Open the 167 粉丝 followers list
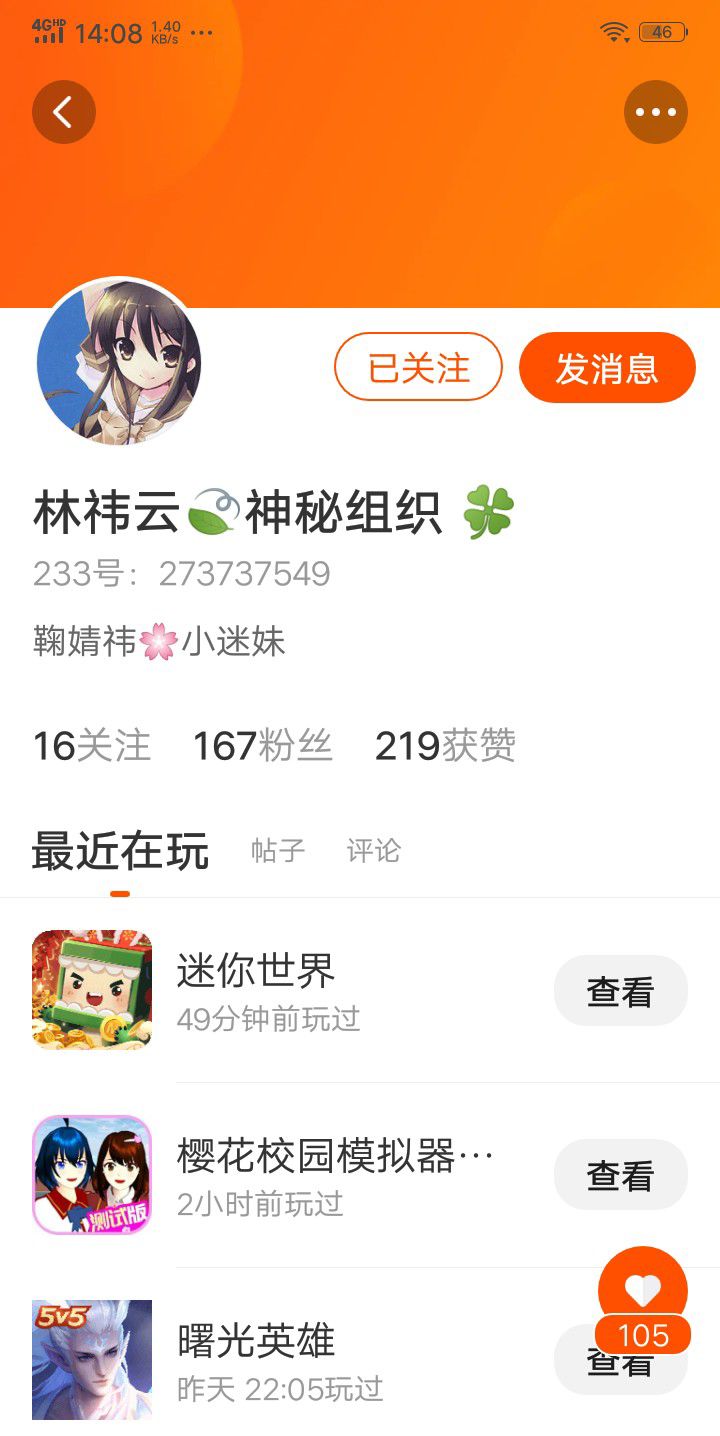This screenshot has width=720, height=1436. (262, 746)
